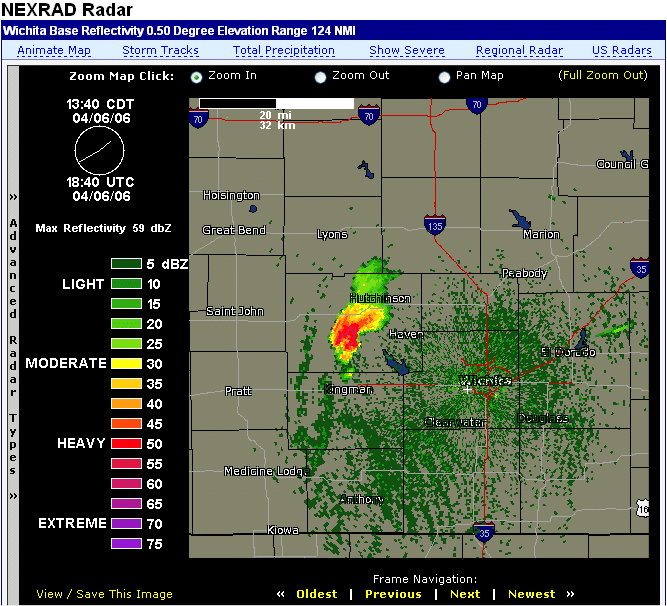667x606 pixels.
Task: Select the Zoom In radio button
Action: pyautogui.click(x=196, y=77)
